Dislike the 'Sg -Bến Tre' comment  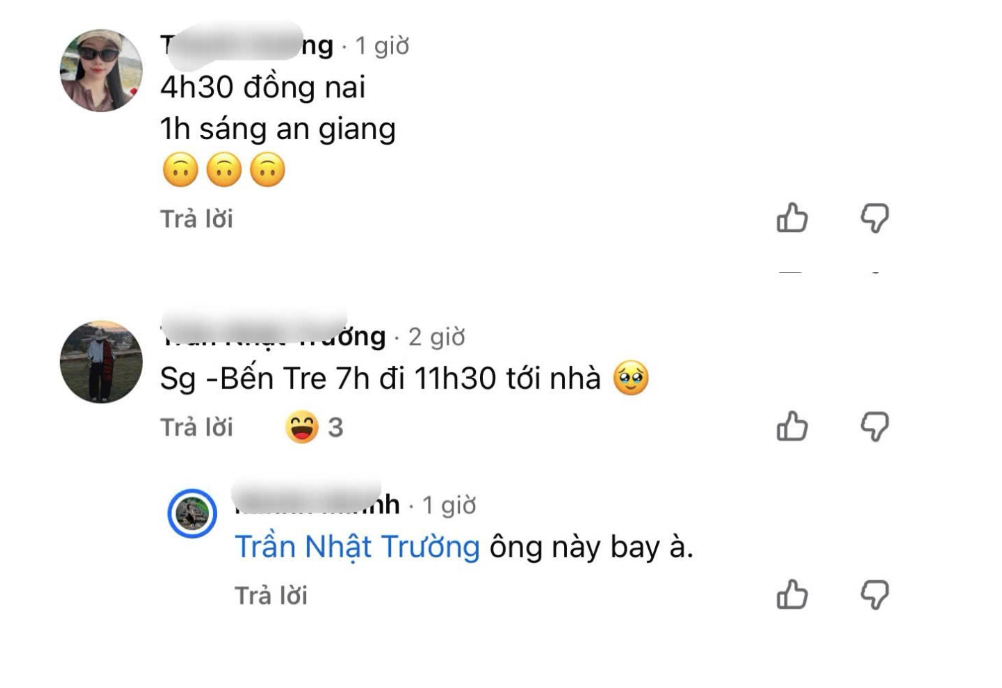click(874, 427)
